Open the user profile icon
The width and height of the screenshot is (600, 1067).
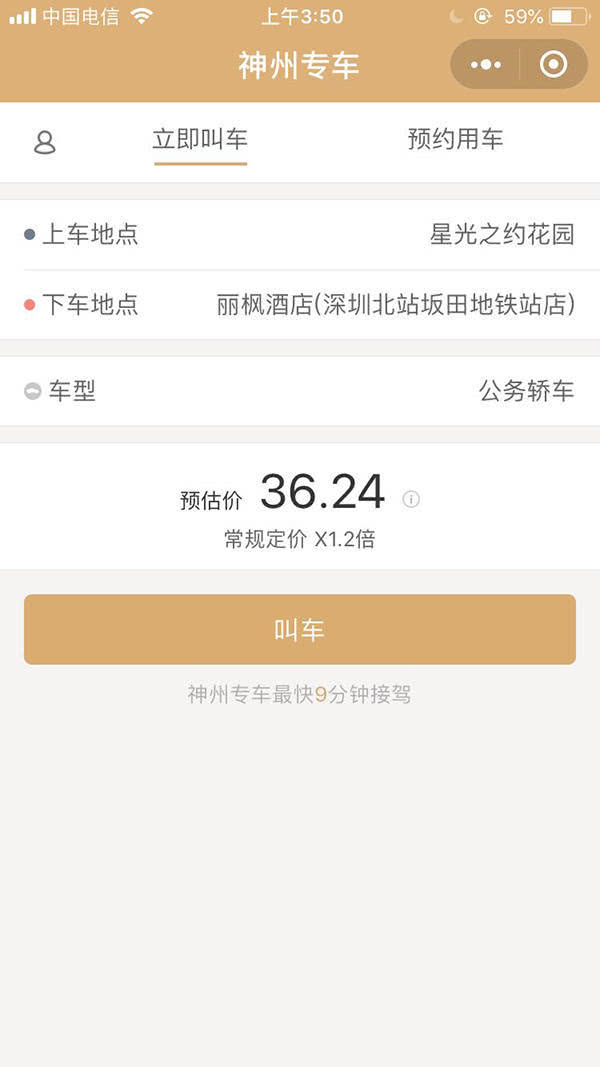pos(45,142)
